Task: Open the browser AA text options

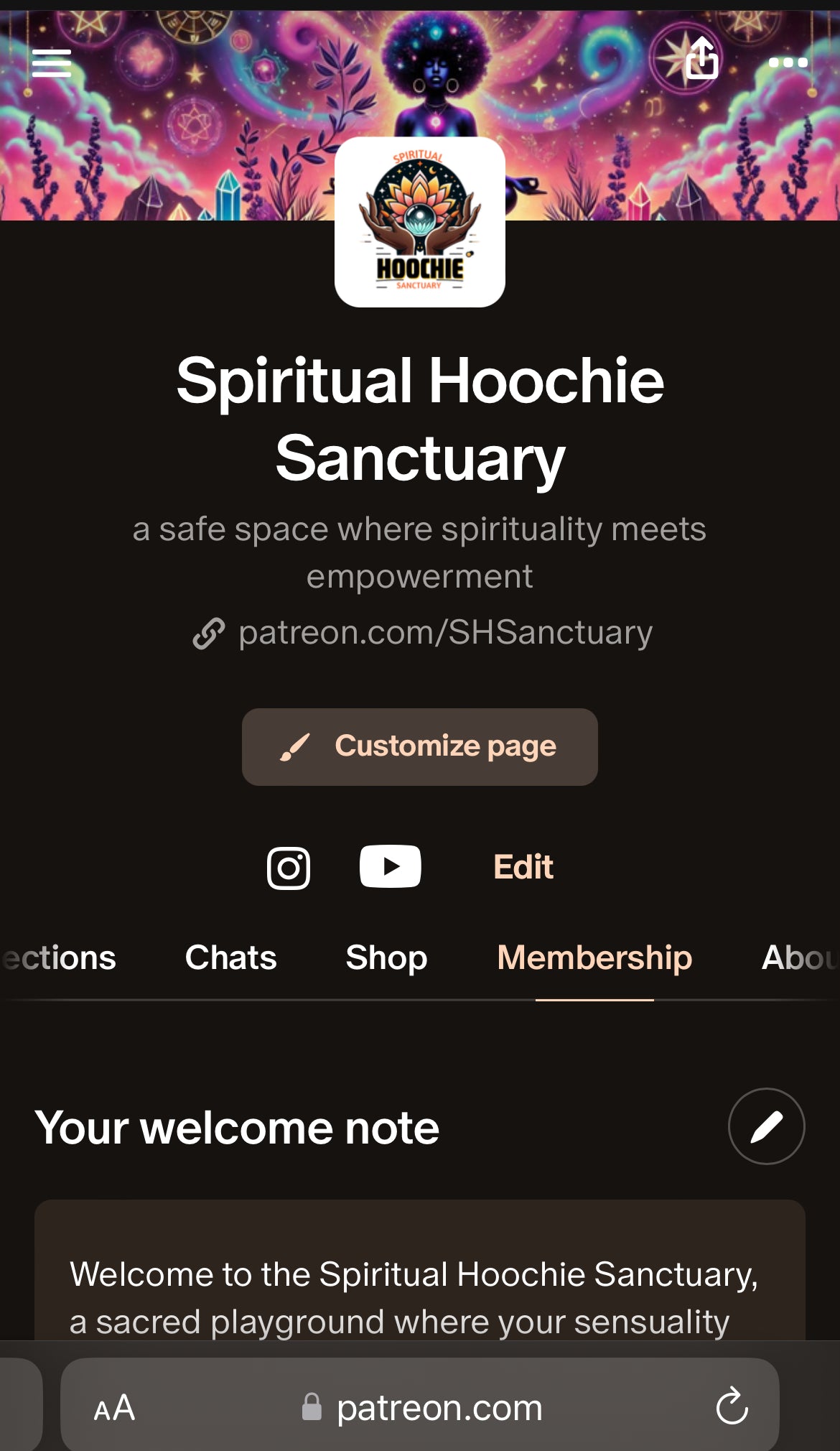Action: [115, 1408]
